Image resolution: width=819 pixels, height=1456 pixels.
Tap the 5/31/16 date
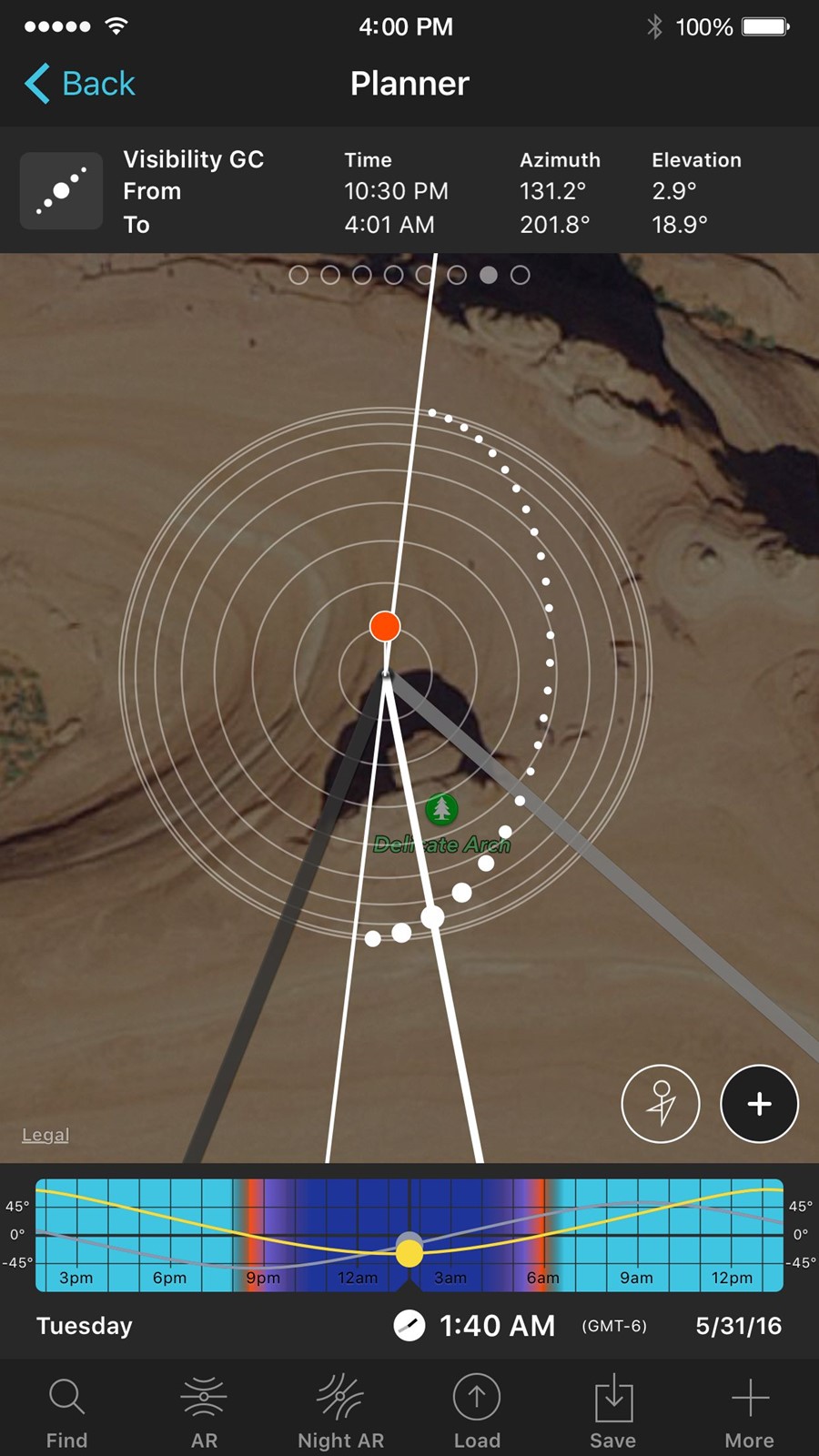(x=738, y=1326)
